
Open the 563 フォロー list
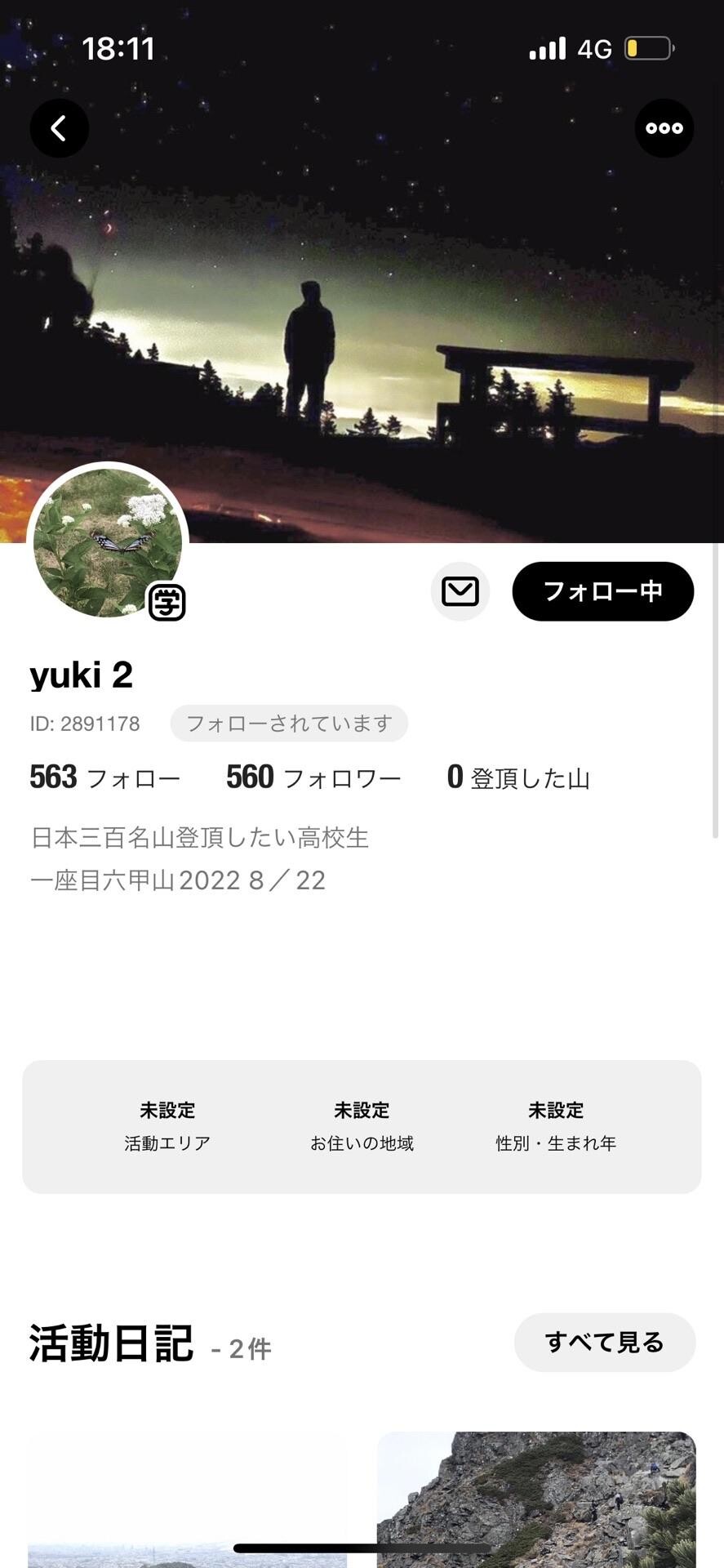104,777
